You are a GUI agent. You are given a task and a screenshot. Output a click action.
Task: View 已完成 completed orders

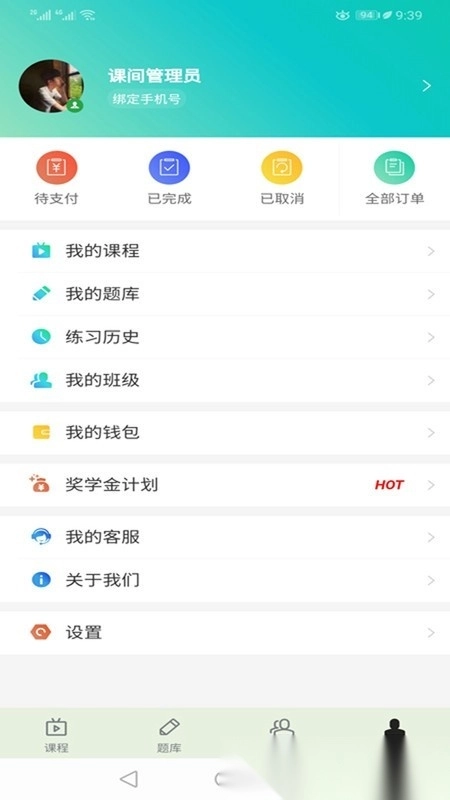coord(169,179)
